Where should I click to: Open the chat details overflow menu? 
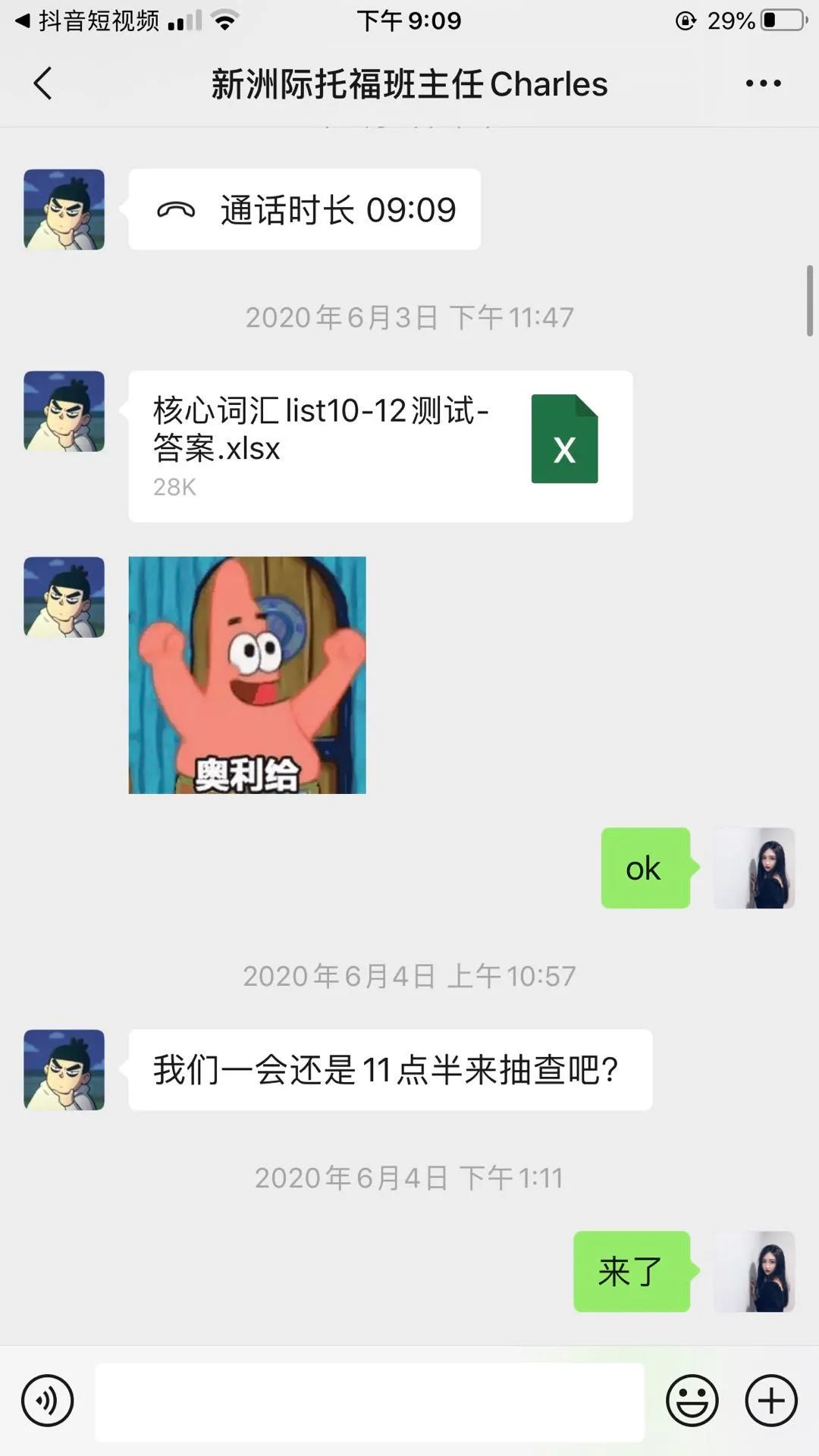(763, 83)
